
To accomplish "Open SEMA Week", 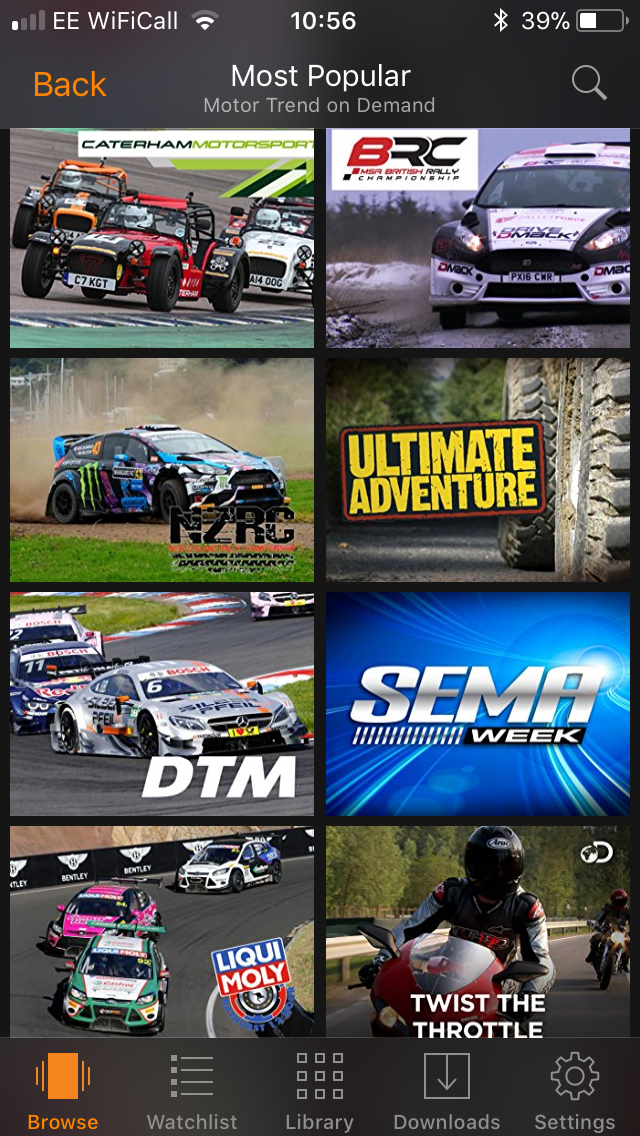I will [x=478, y=703].
